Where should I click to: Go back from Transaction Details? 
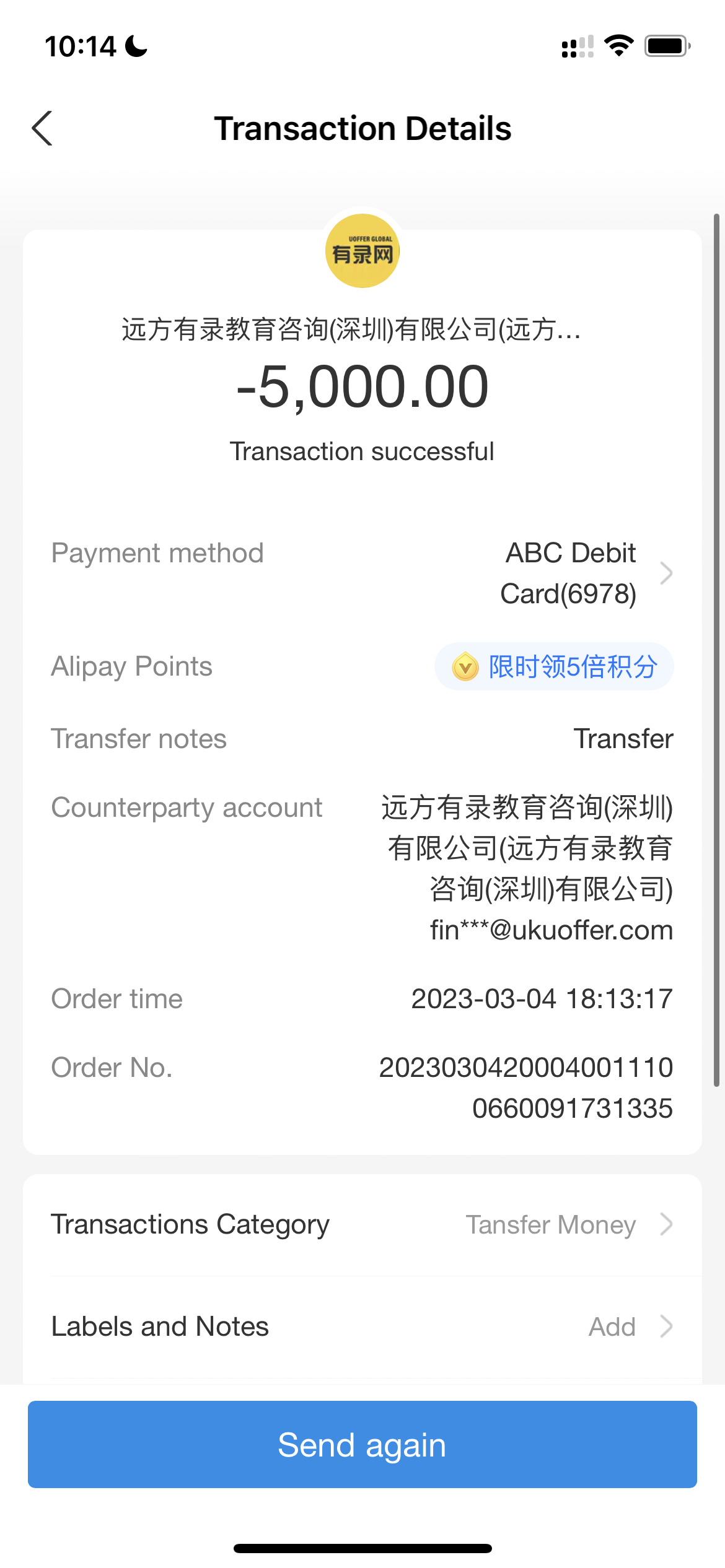tap(42, 128)
